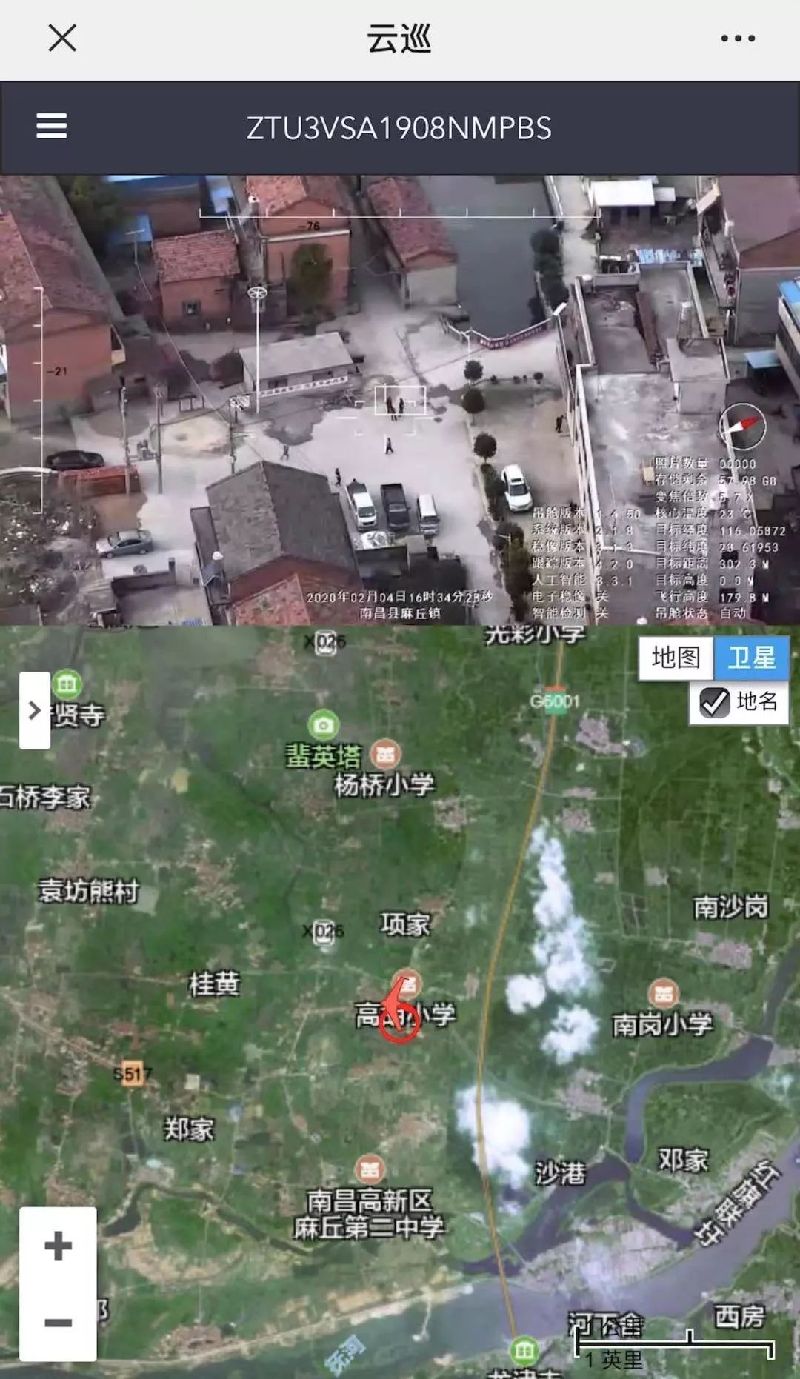Switch the map to 地图 view
This screenshot has width=800, height=1379.
pos(676,658)
